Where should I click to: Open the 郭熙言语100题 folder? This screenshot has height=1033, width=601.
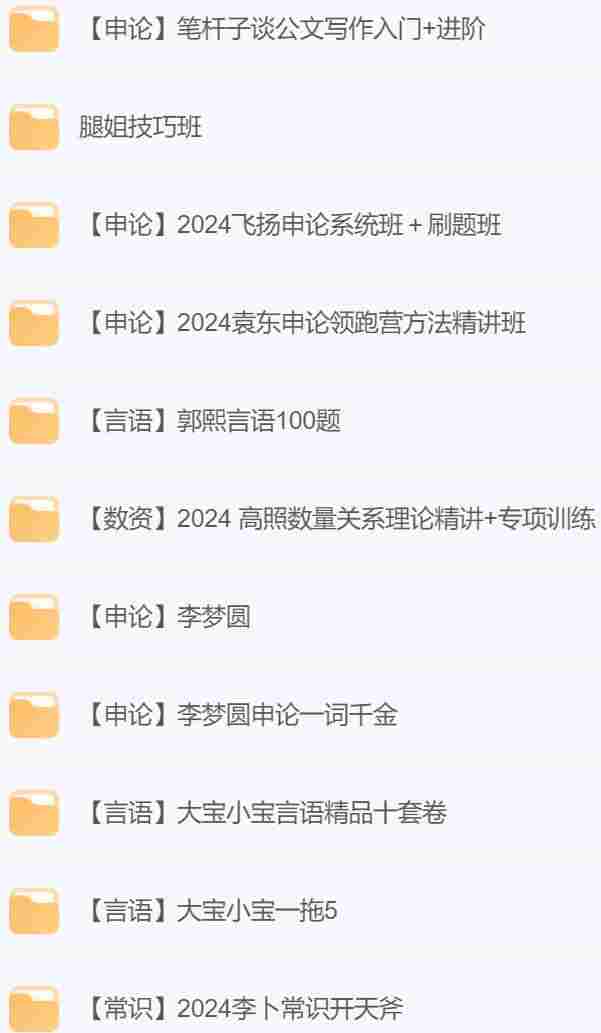[210, 421]
